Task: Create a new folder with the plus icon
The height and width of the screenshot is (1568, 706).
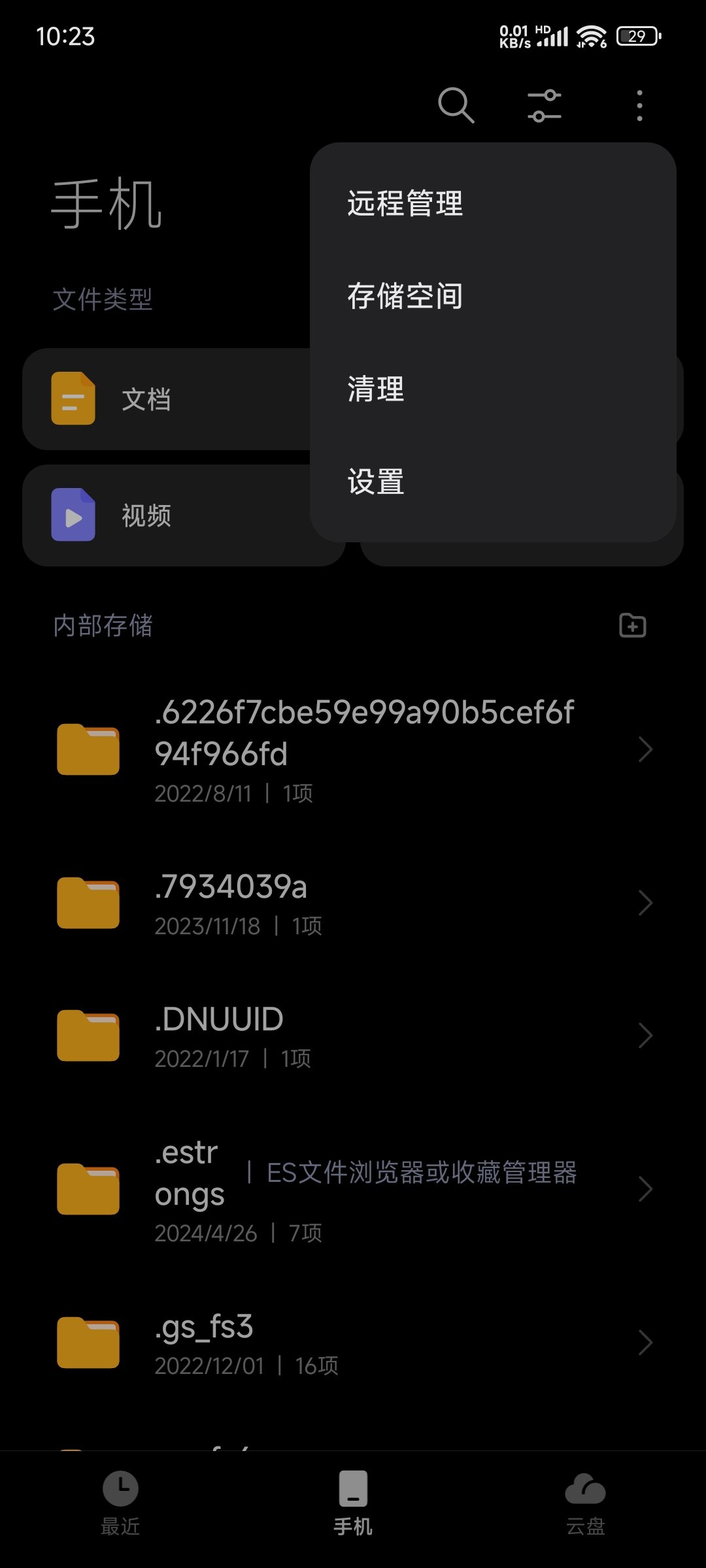Action: (633, 625)
